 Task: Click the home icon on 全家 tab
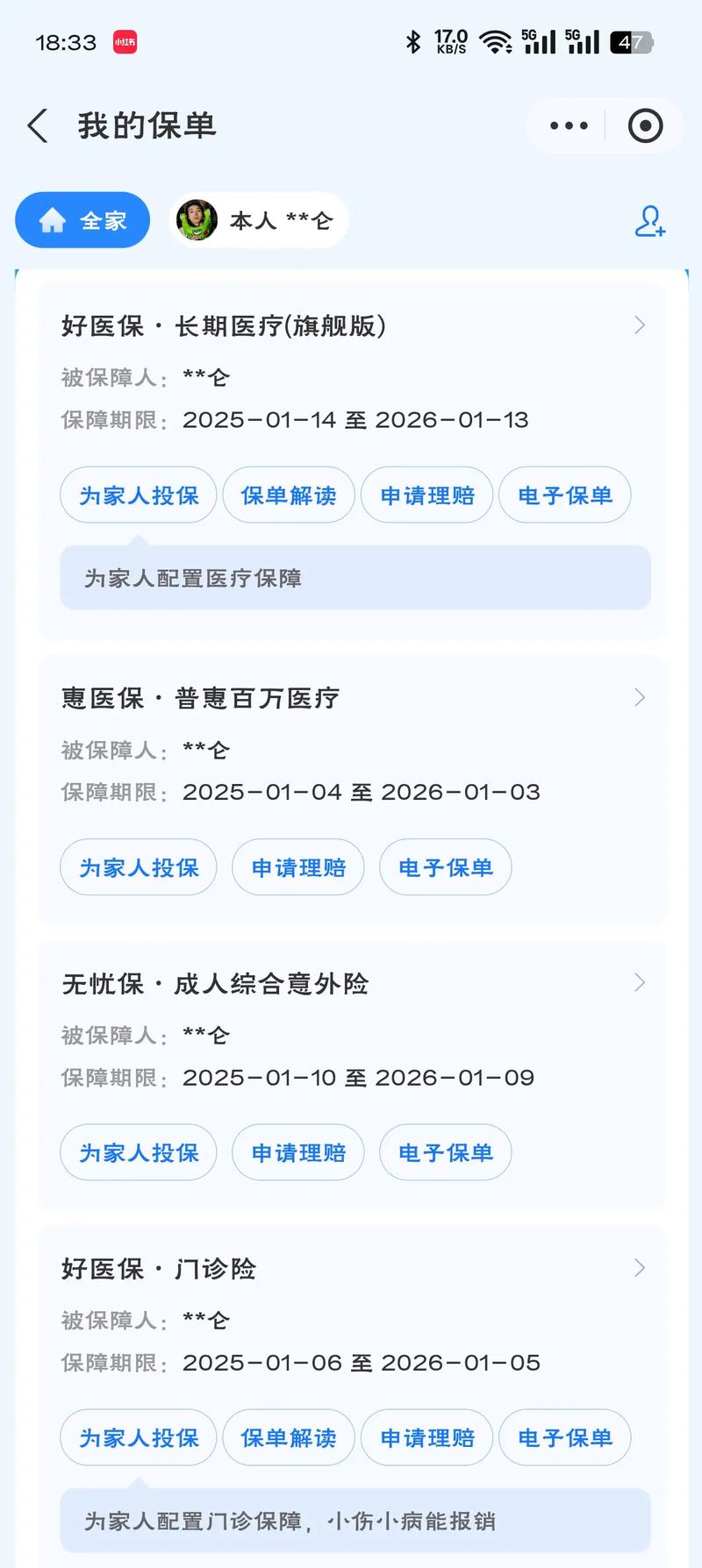pyautogui.click(x=50, y=220)
